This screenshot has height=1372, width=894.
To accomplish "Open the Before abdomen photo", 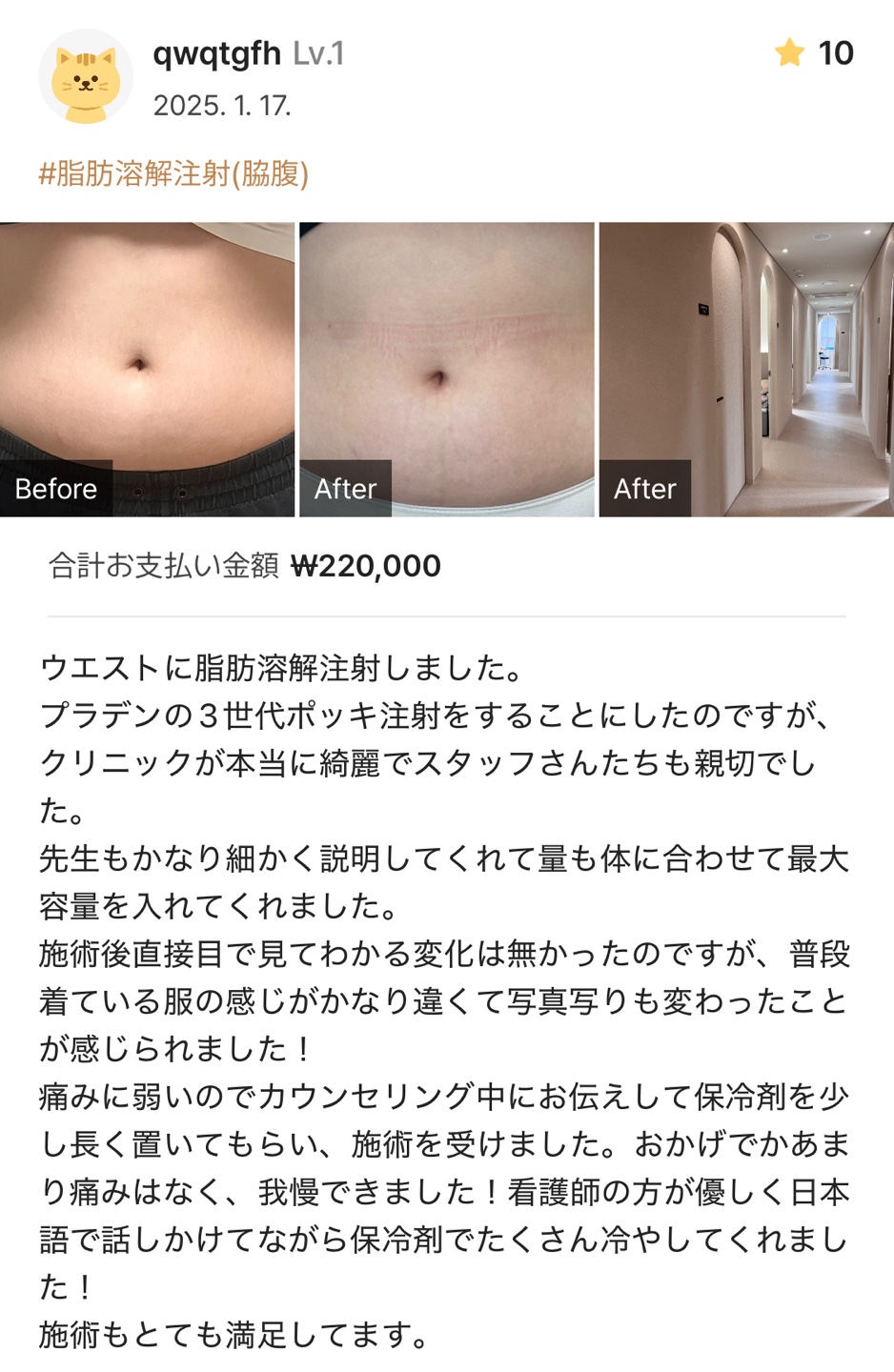I will tap(147, 370).
